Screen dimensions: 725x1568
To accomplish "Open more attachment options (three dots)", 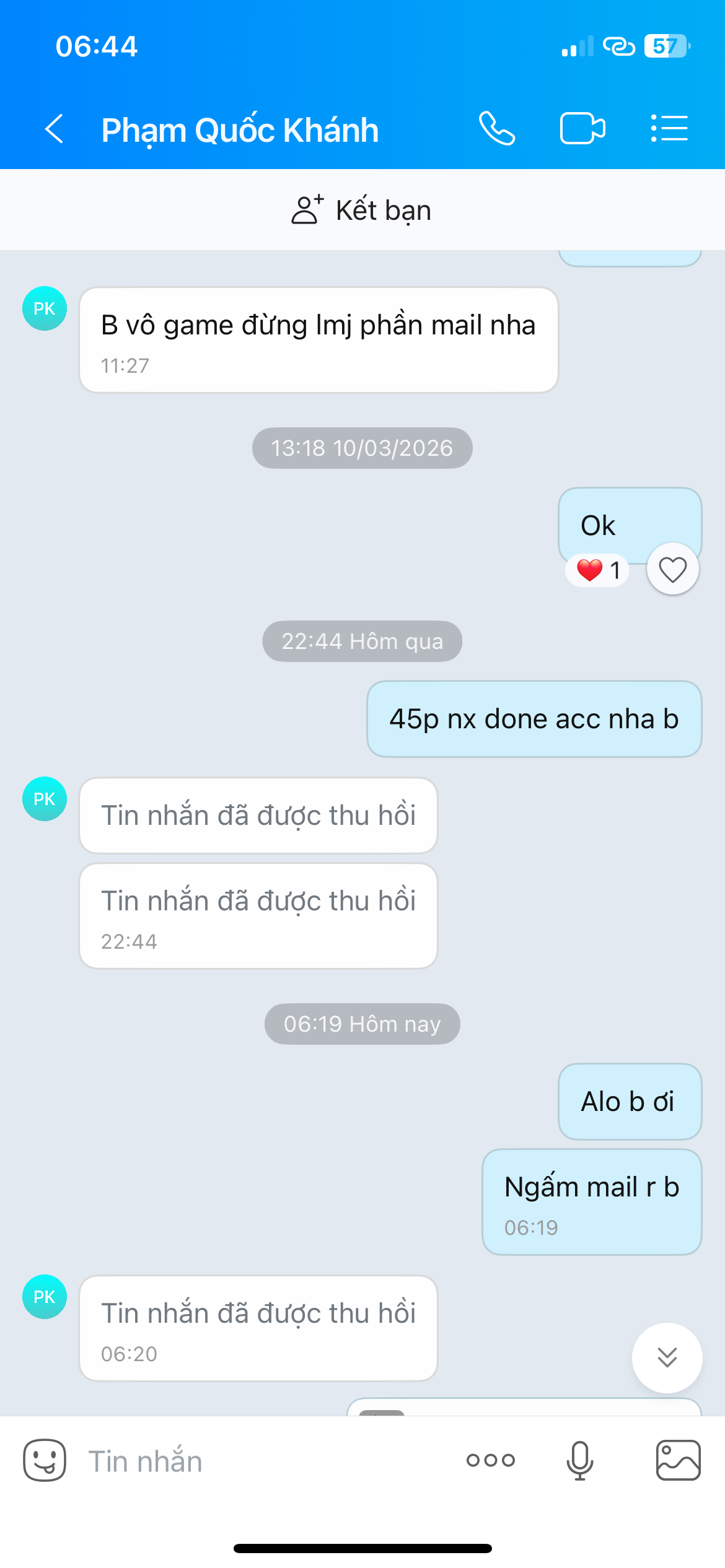I will coord(491,1460).
